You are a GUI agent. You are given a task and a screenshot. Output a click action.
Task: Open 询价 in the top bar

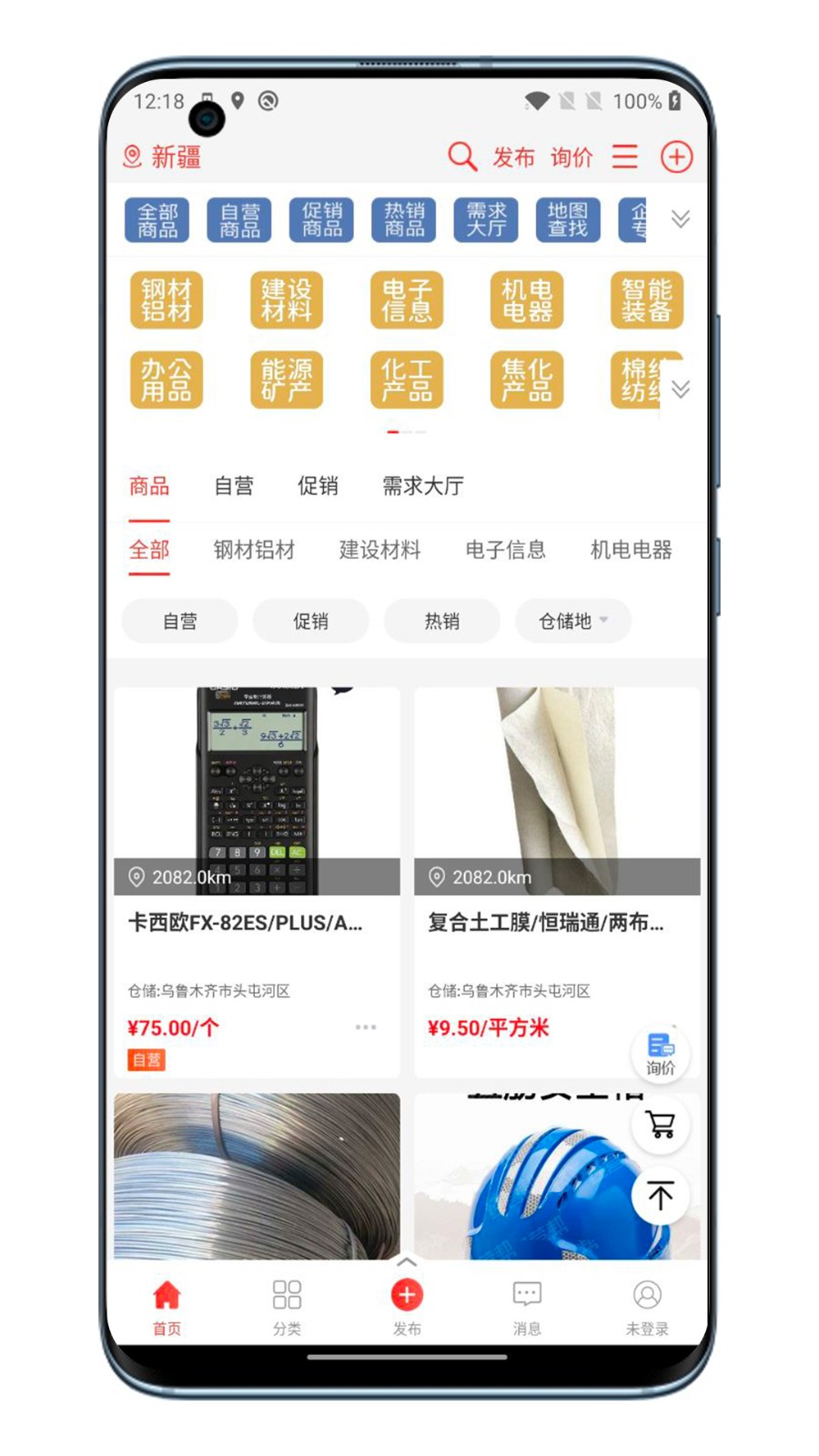[571, 157]
